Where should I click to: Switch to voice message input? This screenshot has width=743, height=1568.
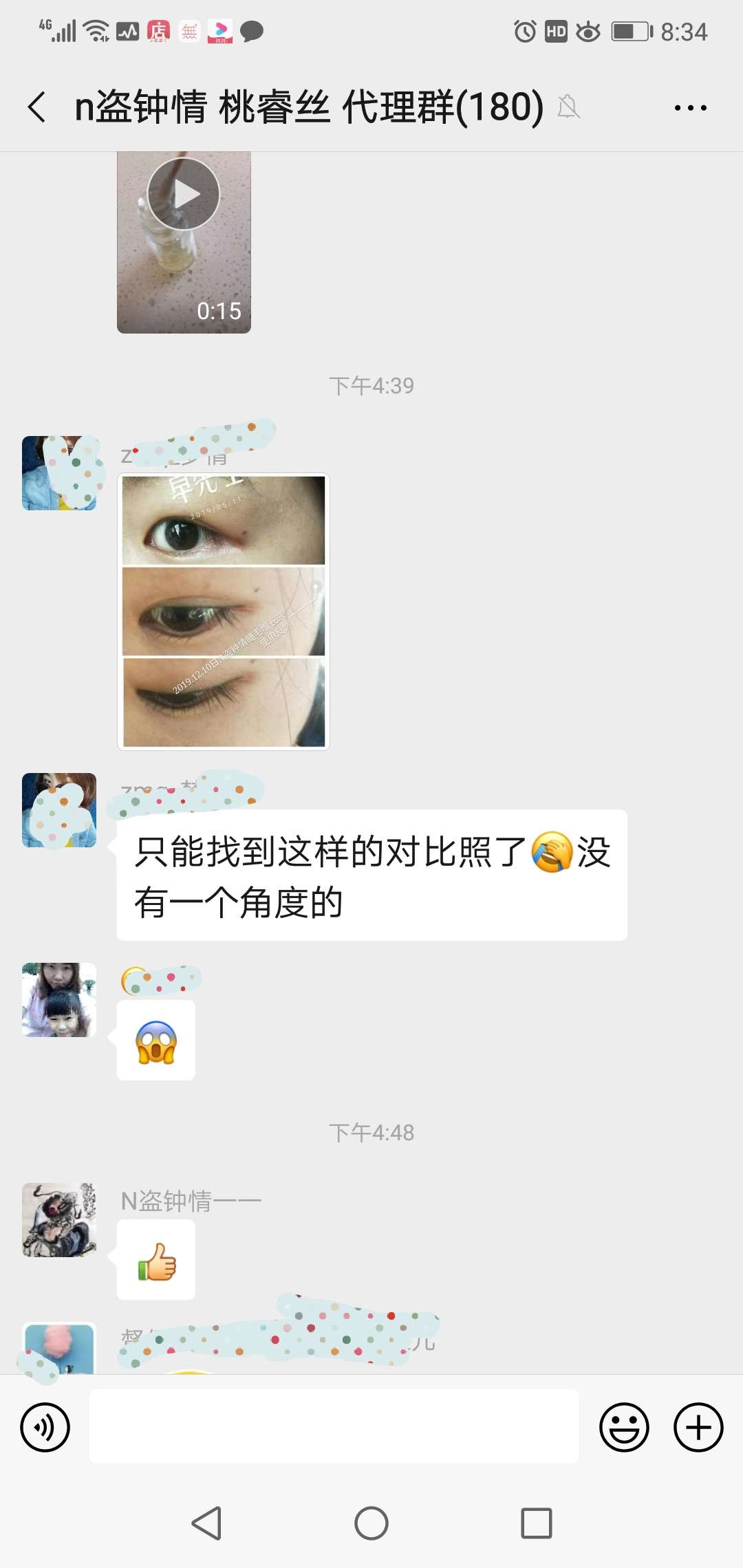coord(45,1427)
